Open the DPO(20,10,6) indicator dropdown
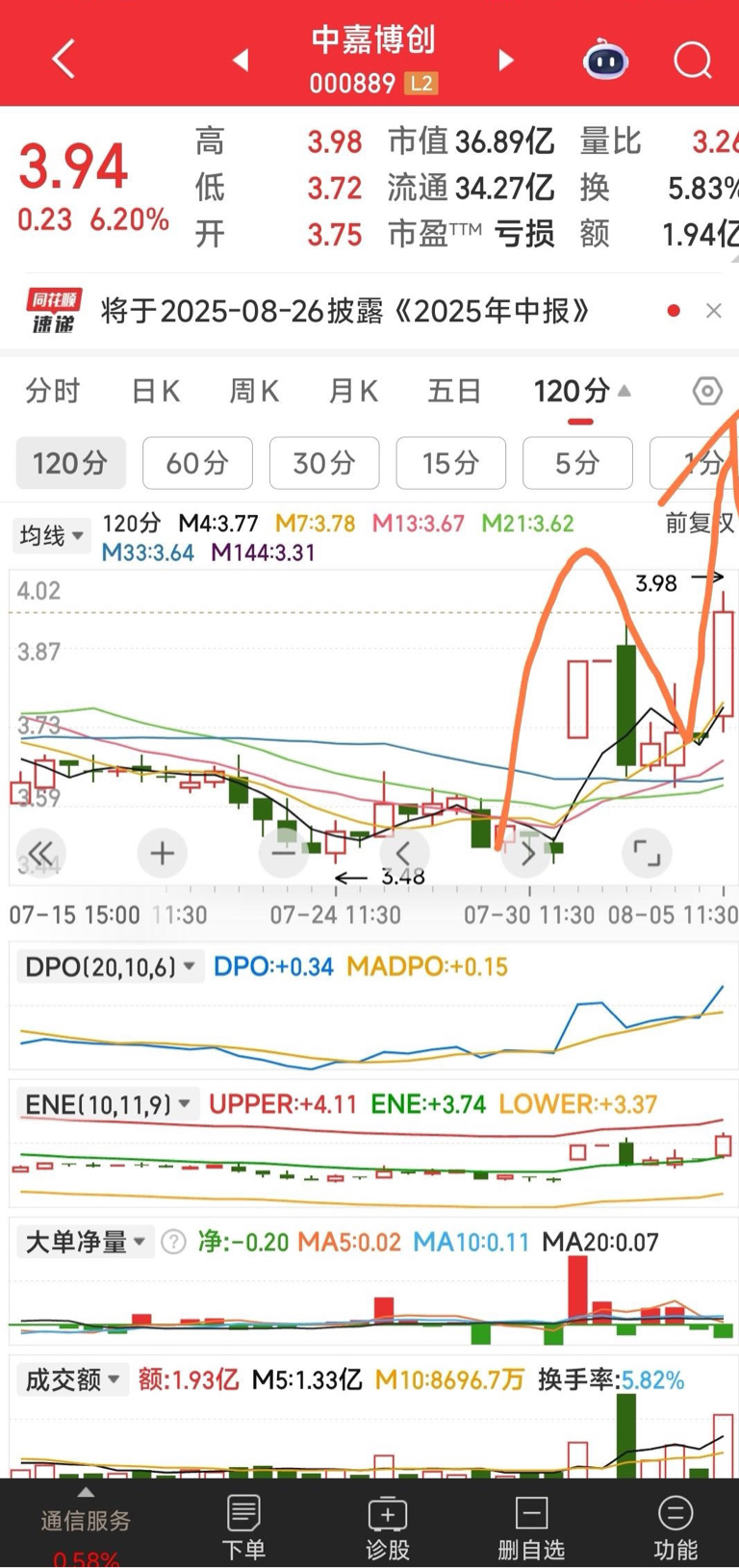Screen dimensions: 739x1568 (110, 966)
